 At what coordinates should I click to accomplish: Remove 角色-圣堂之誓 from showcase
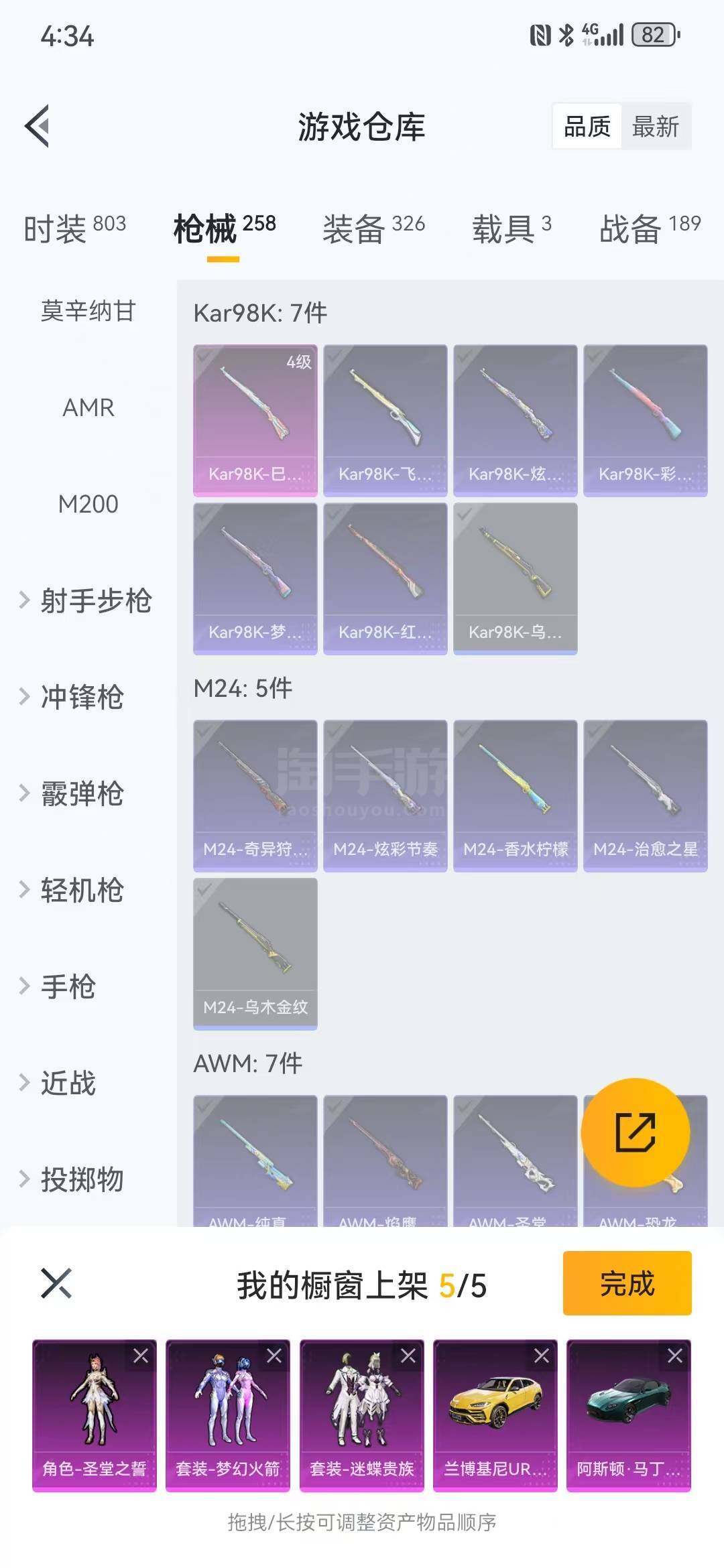[x=141, y=1356]
